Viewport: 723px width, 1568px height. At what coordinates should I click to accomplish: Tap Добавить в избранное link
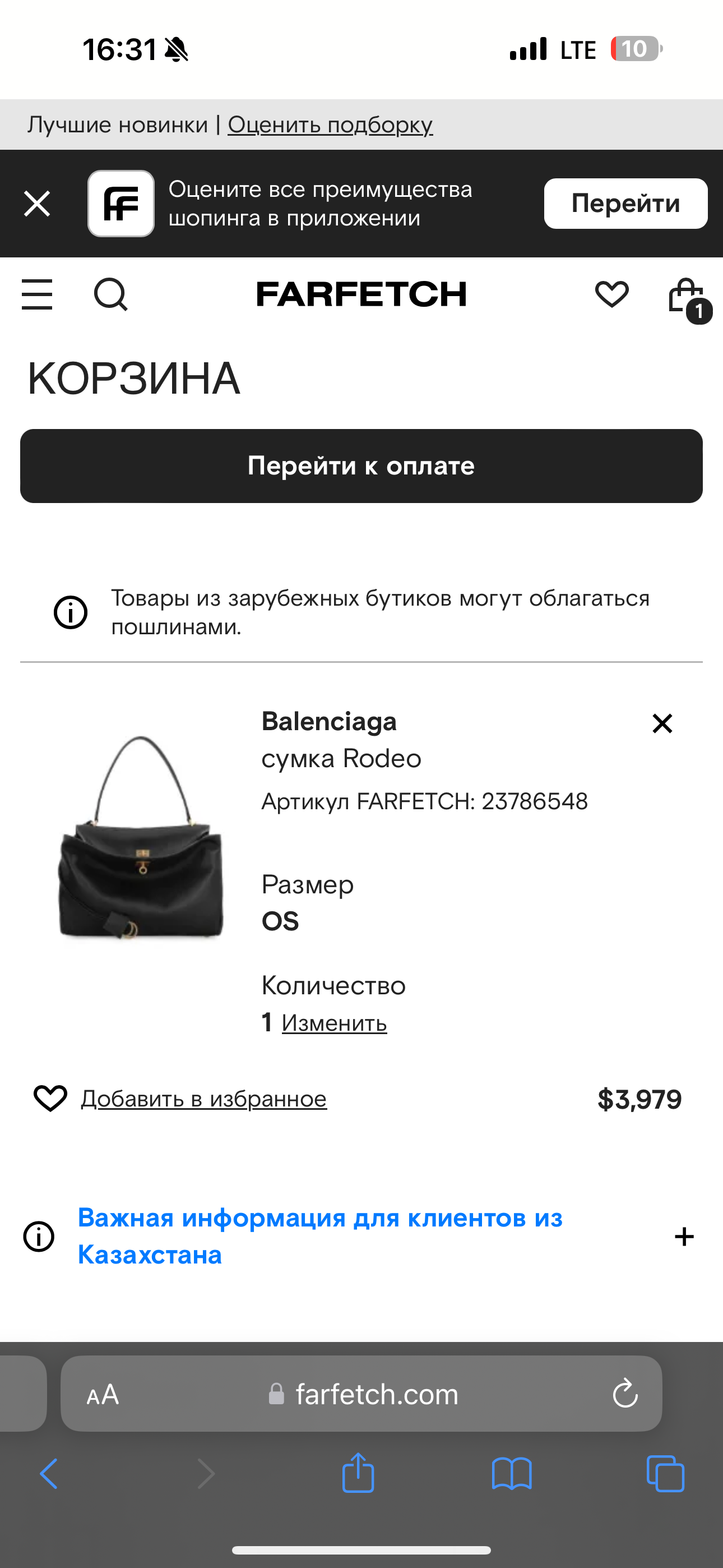coord(204,1099)
